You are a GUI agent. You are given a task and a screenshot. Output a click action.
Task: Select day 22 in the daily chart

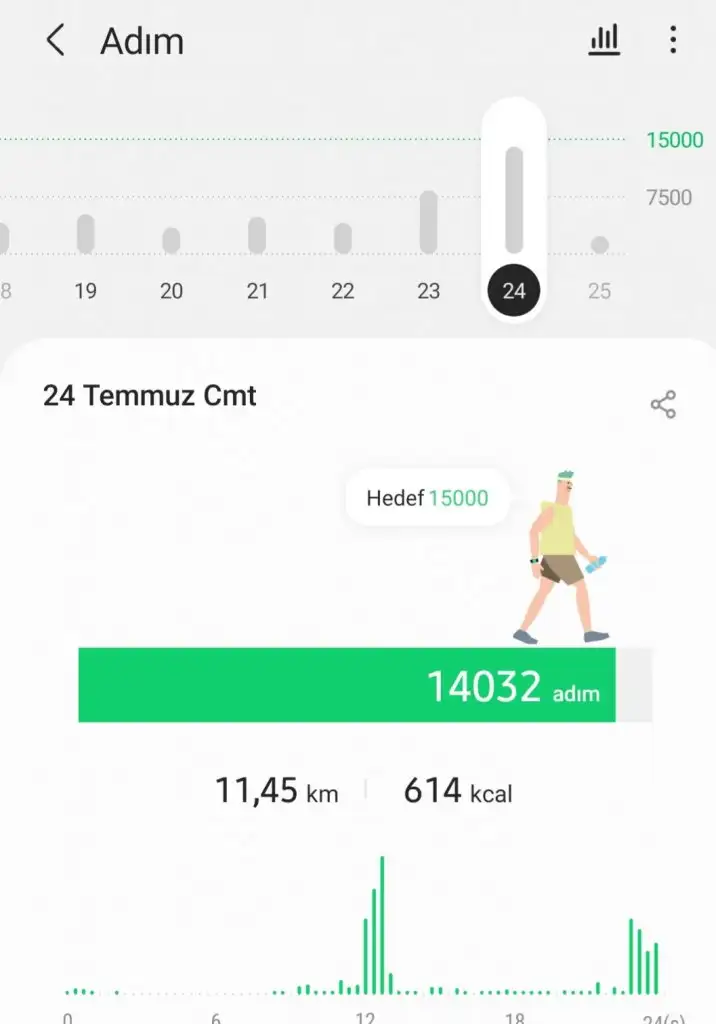click(343, 255)
